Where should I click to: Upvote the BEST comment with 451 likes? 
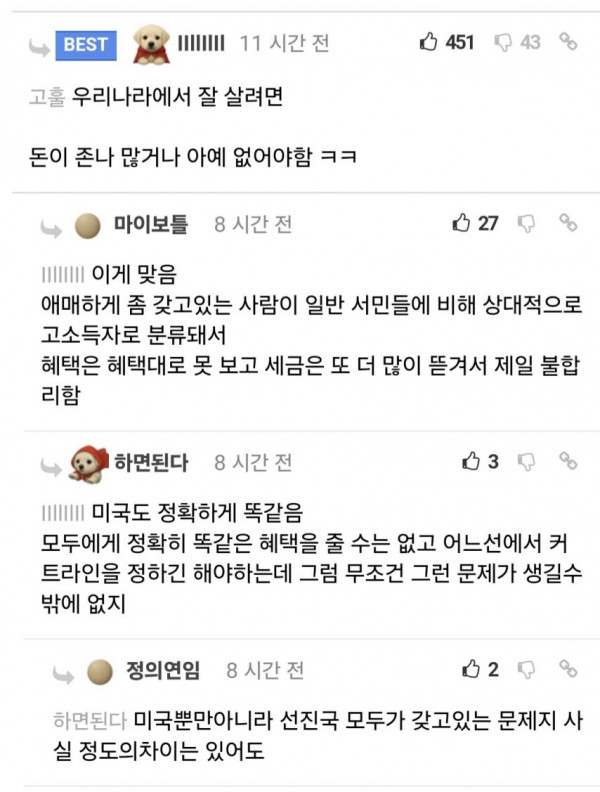(x=429, y=43)
